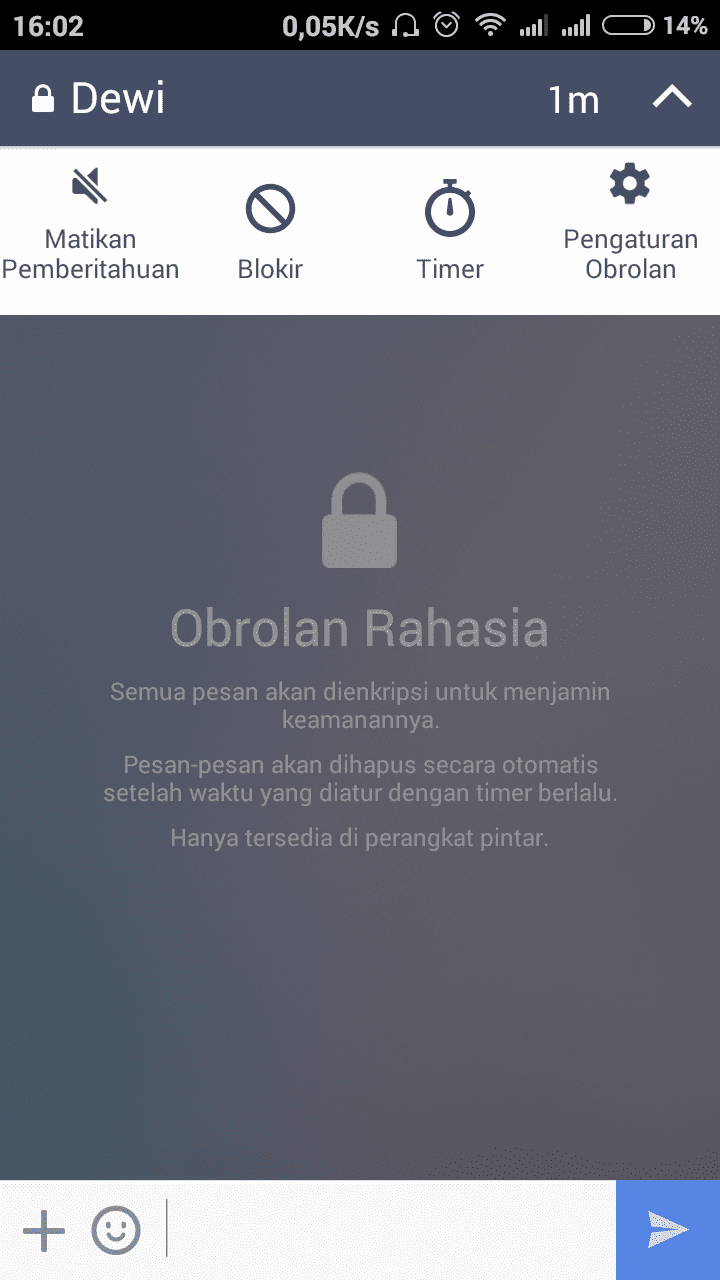The width and height of the screenshot is (720, 1280).
Task: Send the message with arrow button
Action: pos(668,1230)
